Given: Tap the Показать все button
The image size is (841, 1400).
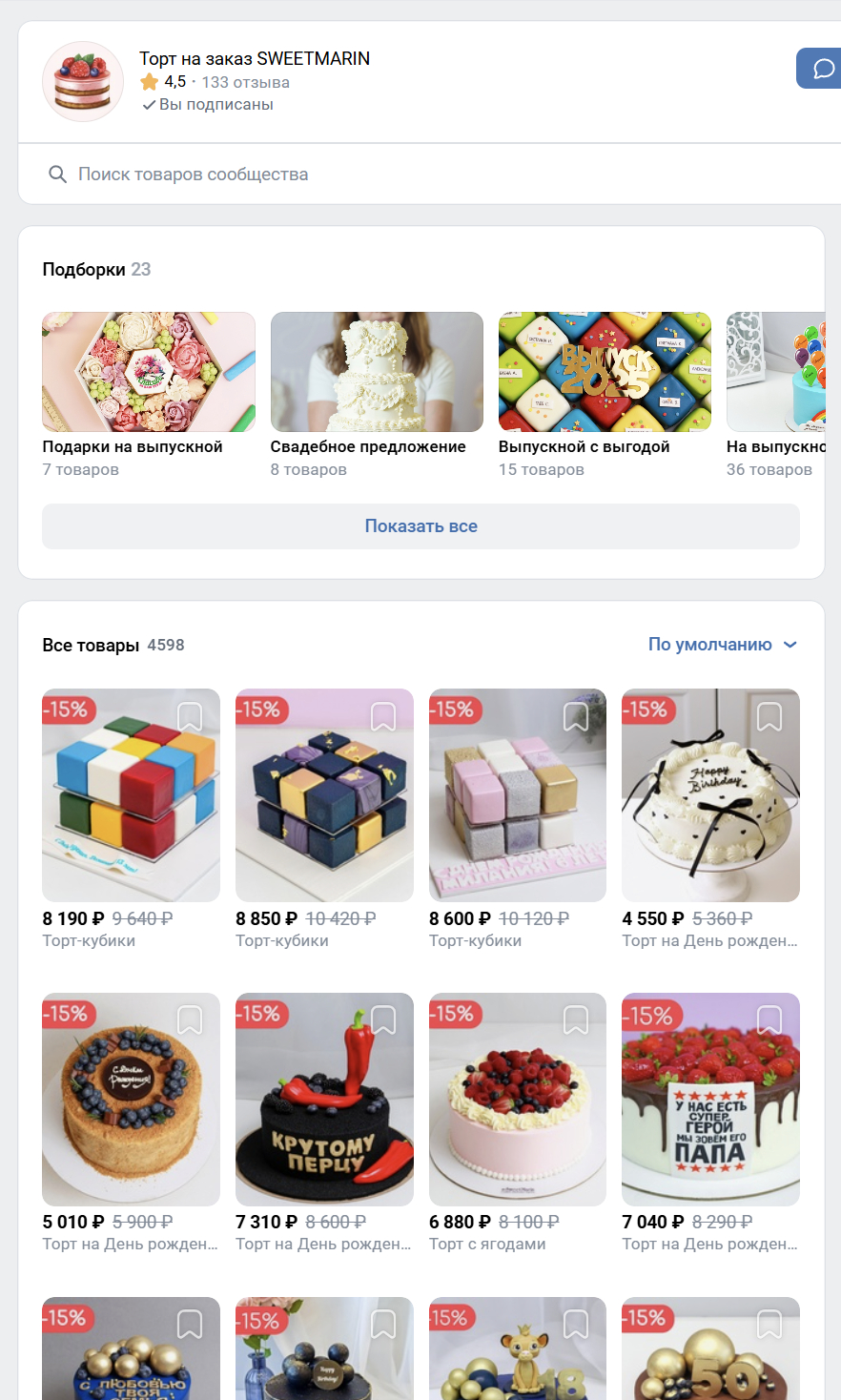Looking at the screenshot, I should tap(420, 526).
